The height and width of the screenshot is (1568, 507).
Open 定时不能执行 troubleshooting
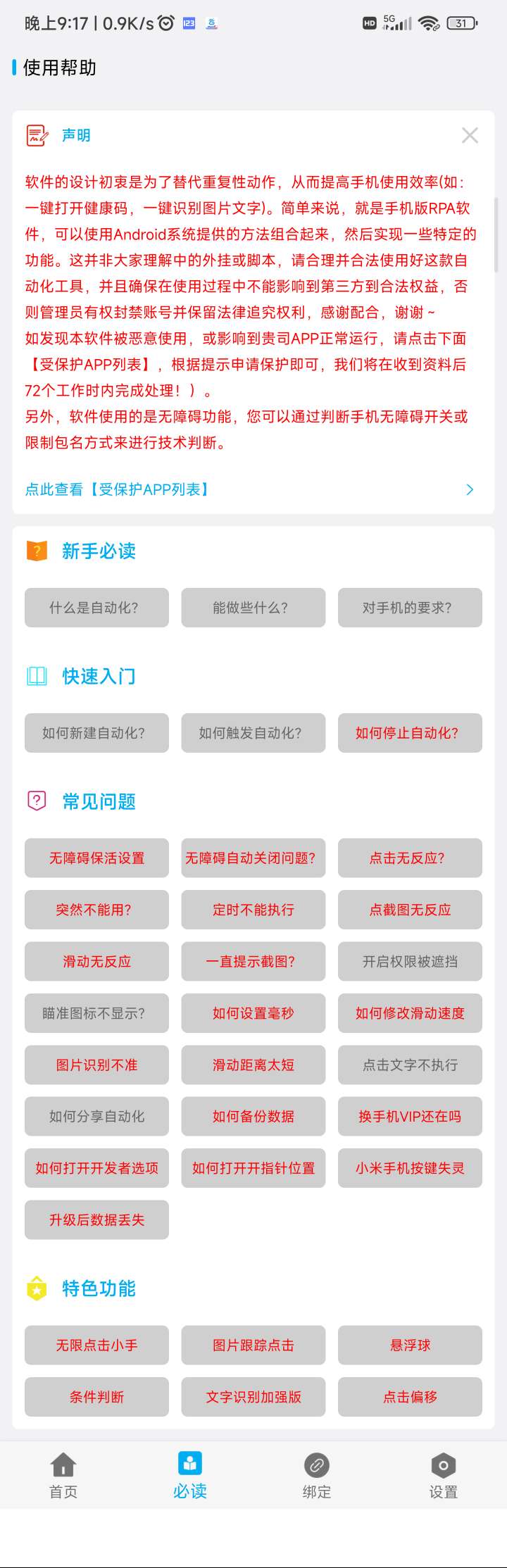[x=253, y=910]
